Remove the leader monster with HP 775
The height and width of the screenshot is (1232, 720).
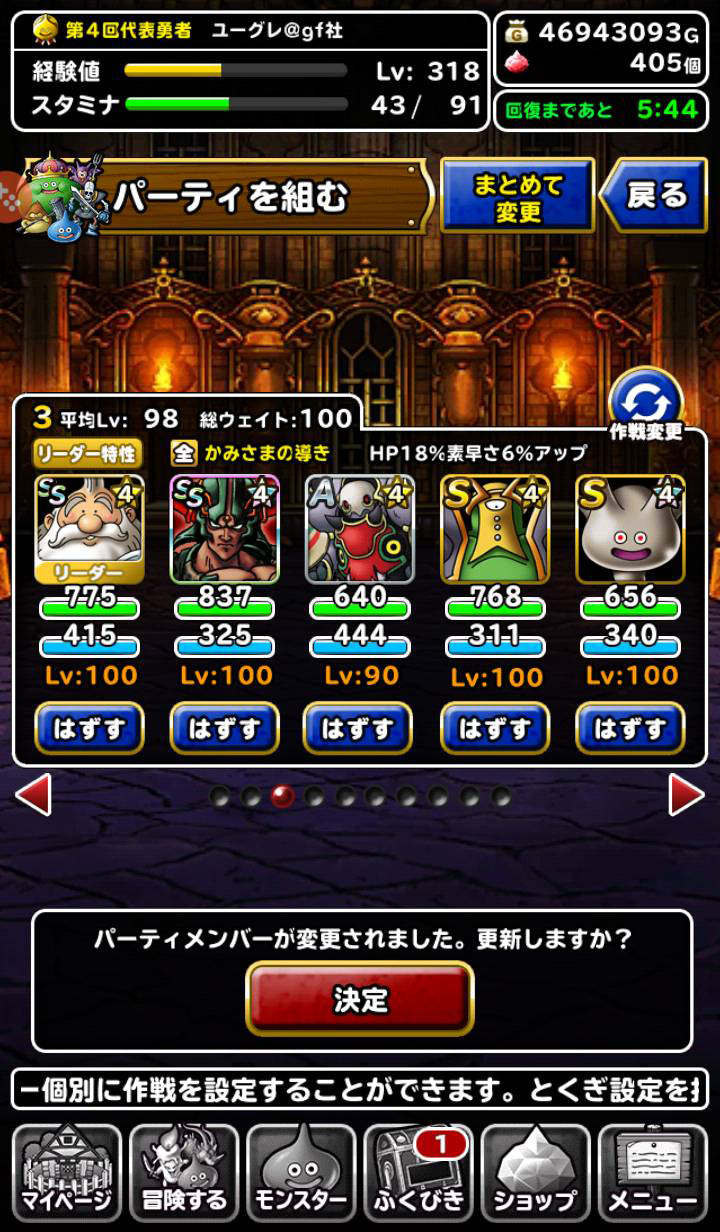pyautogui.click(x=89, y=728)
